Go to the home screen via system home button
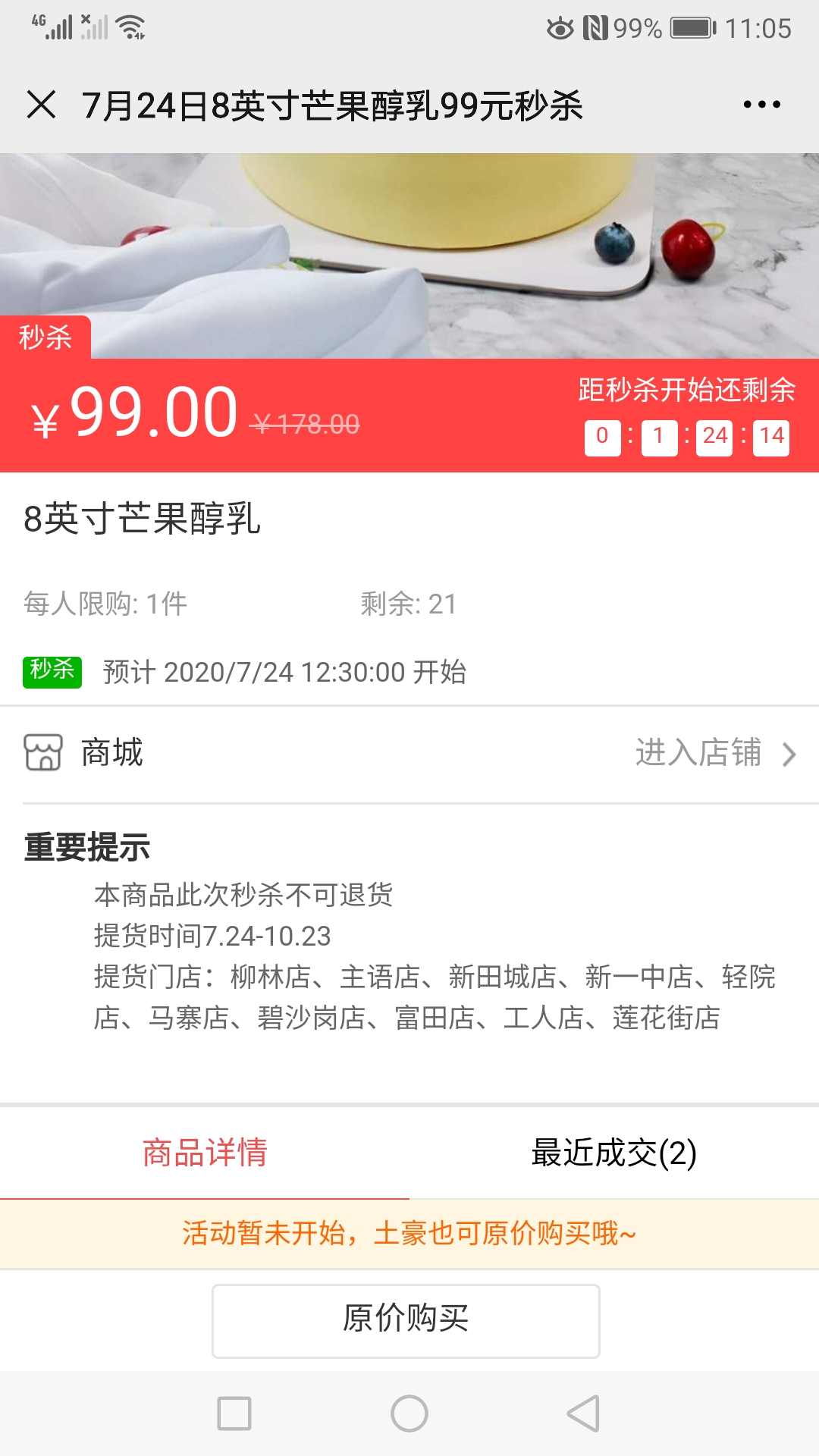The image size is (819, 1456). [x=409, y=1414]
